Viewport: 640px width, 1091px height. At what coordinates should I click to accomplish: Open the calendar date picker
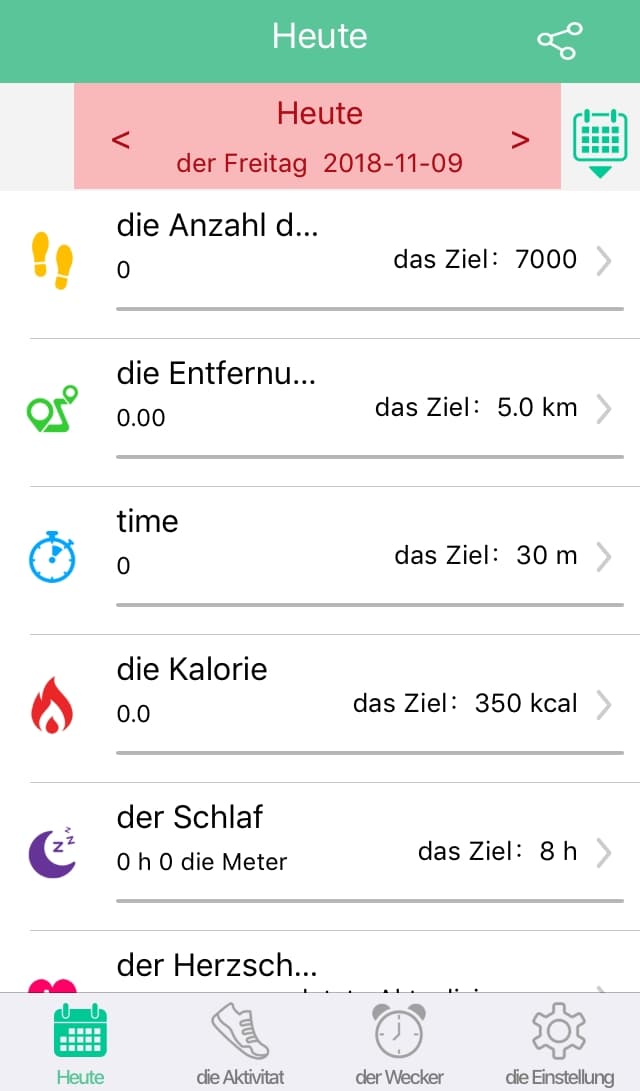[x=600, y=143]
